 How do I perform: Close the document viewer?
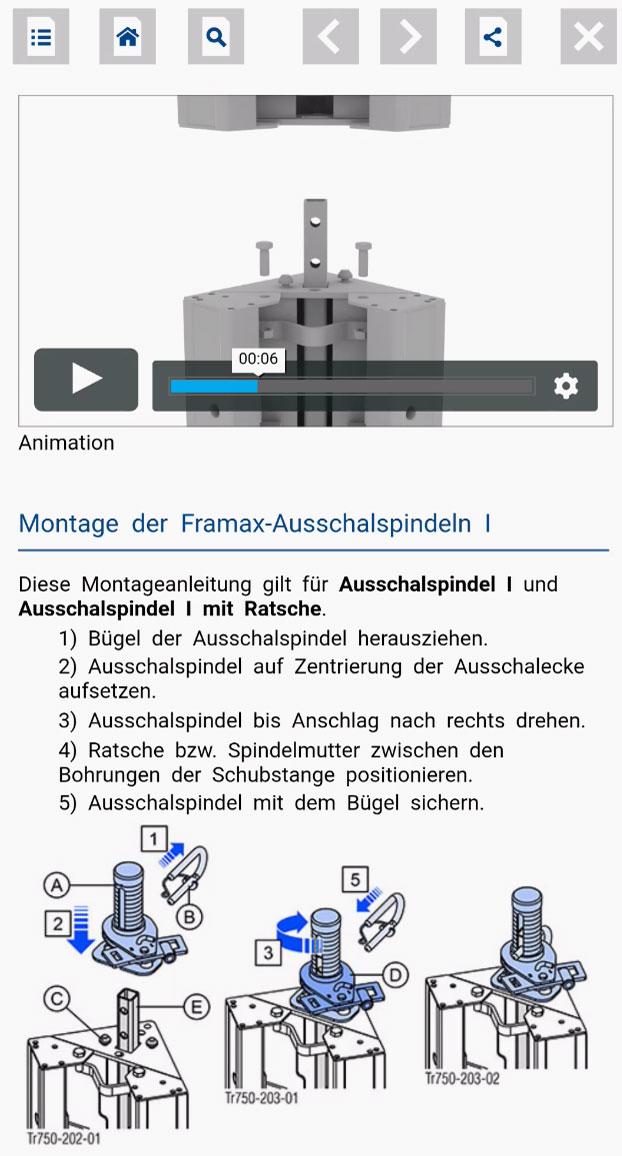coord(588,37)
